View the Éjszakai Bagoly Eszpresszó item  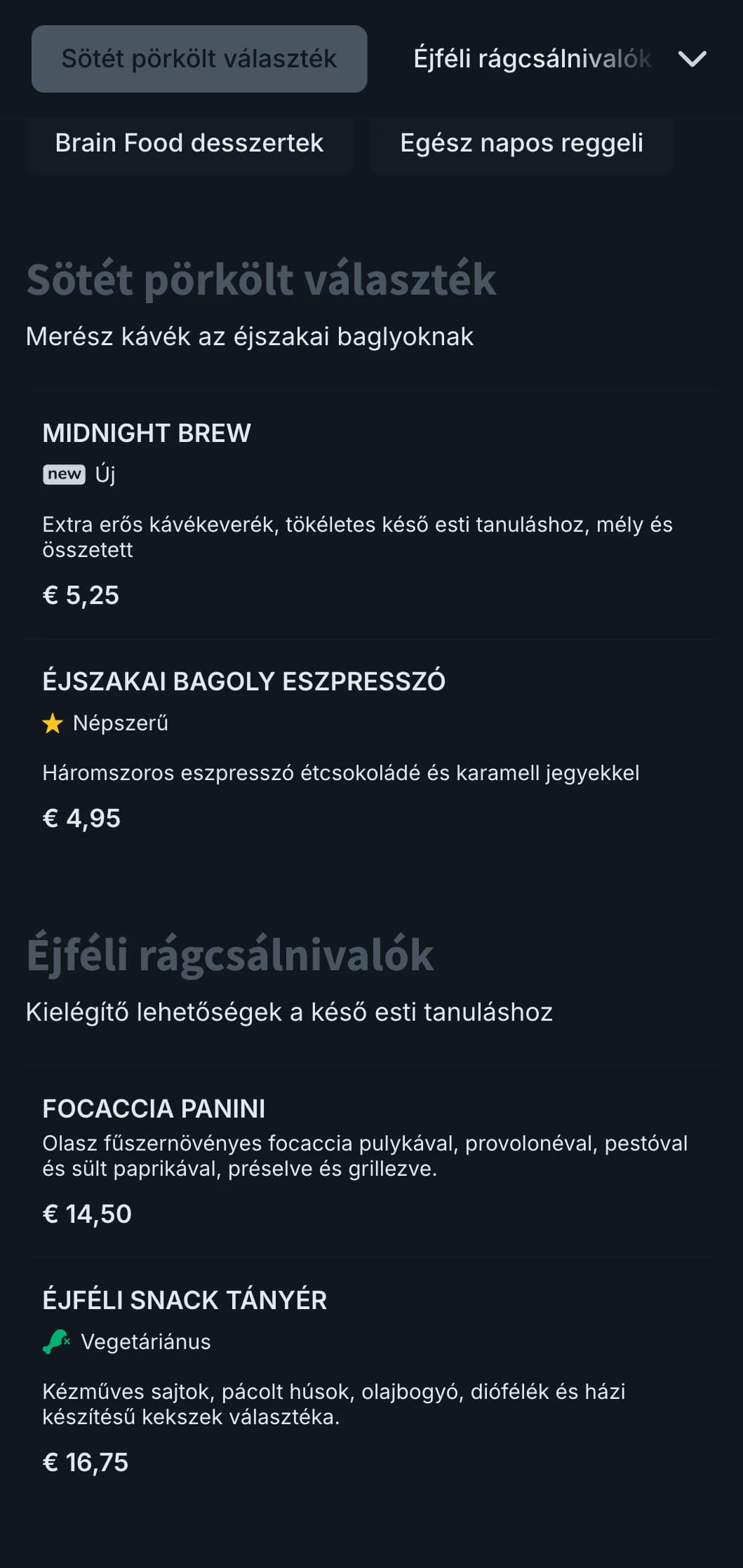[371, 749]
